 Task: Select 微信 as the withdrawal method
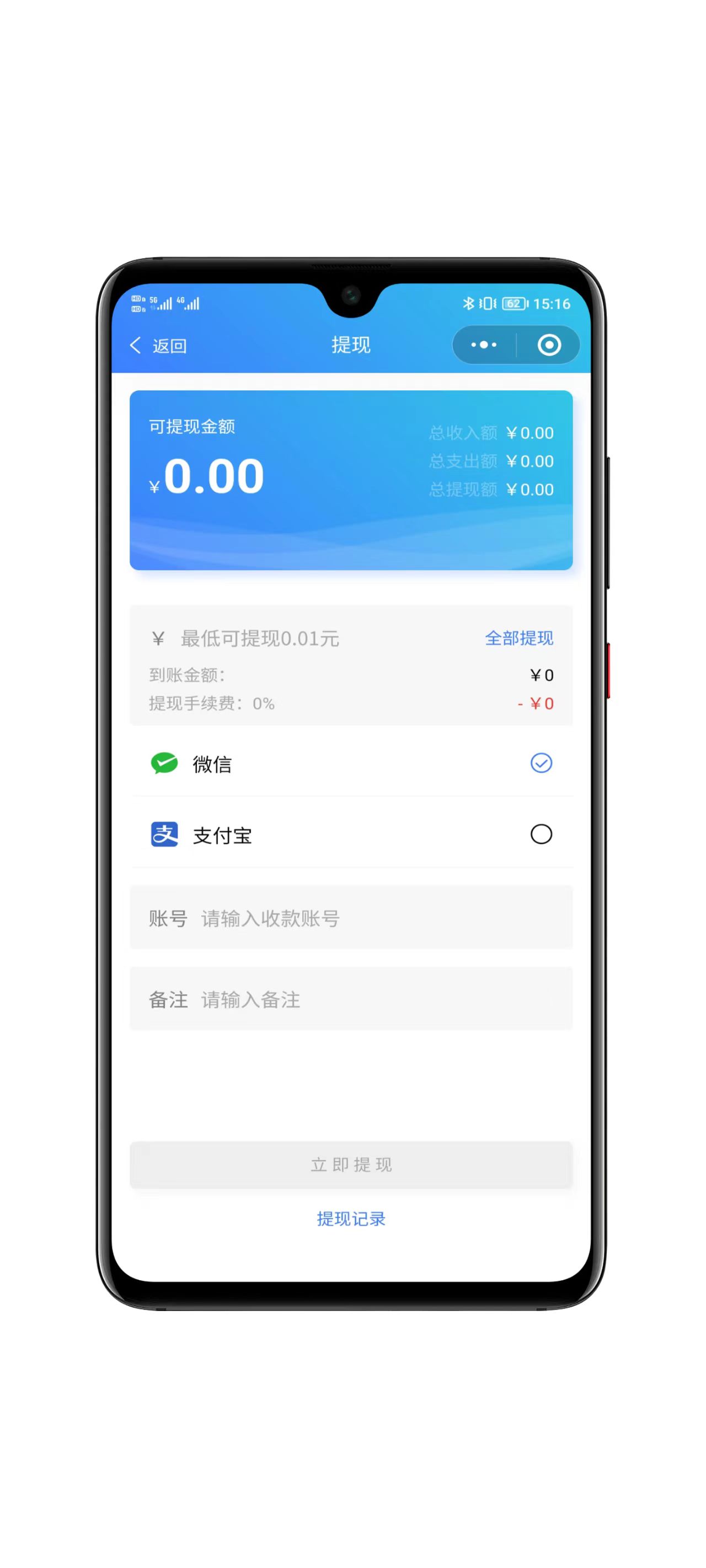tap(351, 763)
